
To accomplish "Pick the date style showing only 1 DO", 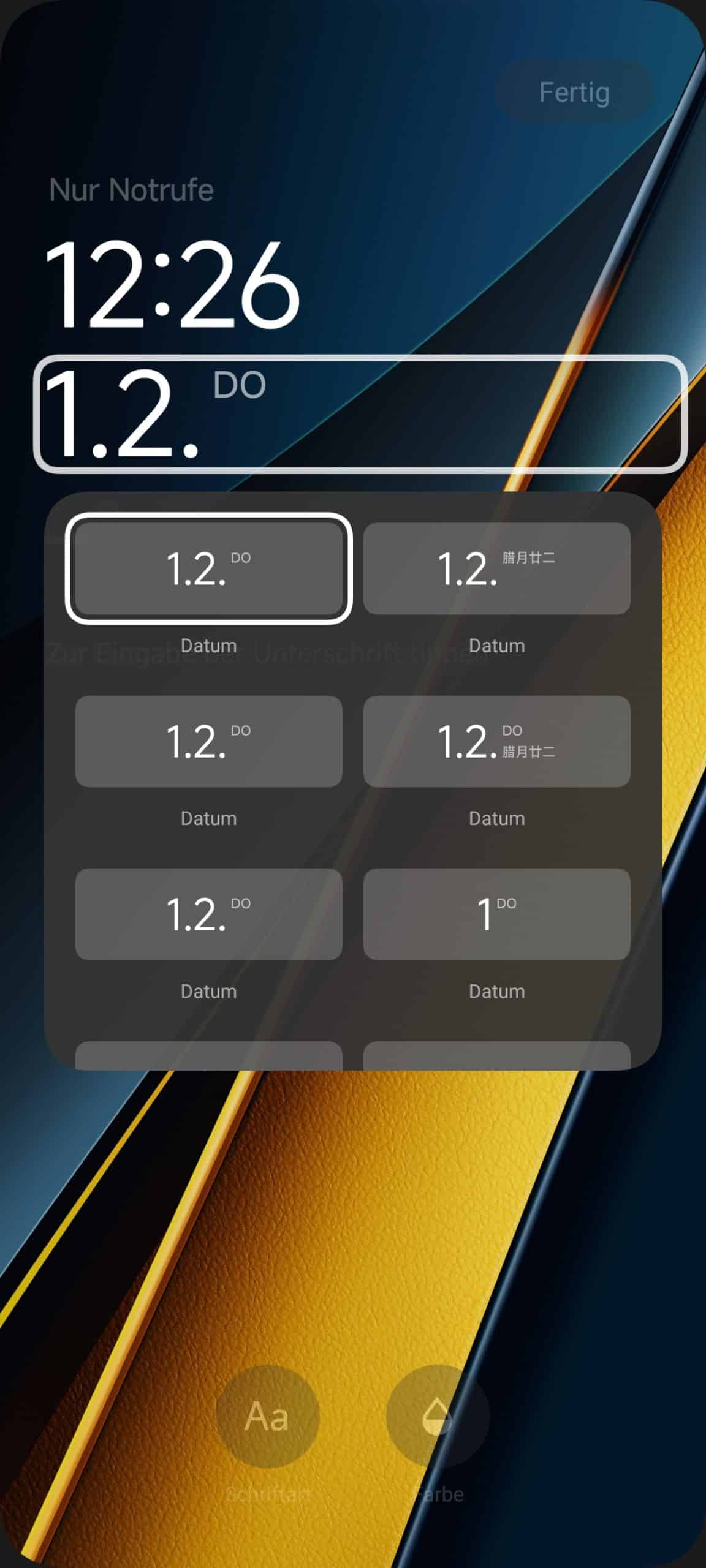I will point(496,914).
